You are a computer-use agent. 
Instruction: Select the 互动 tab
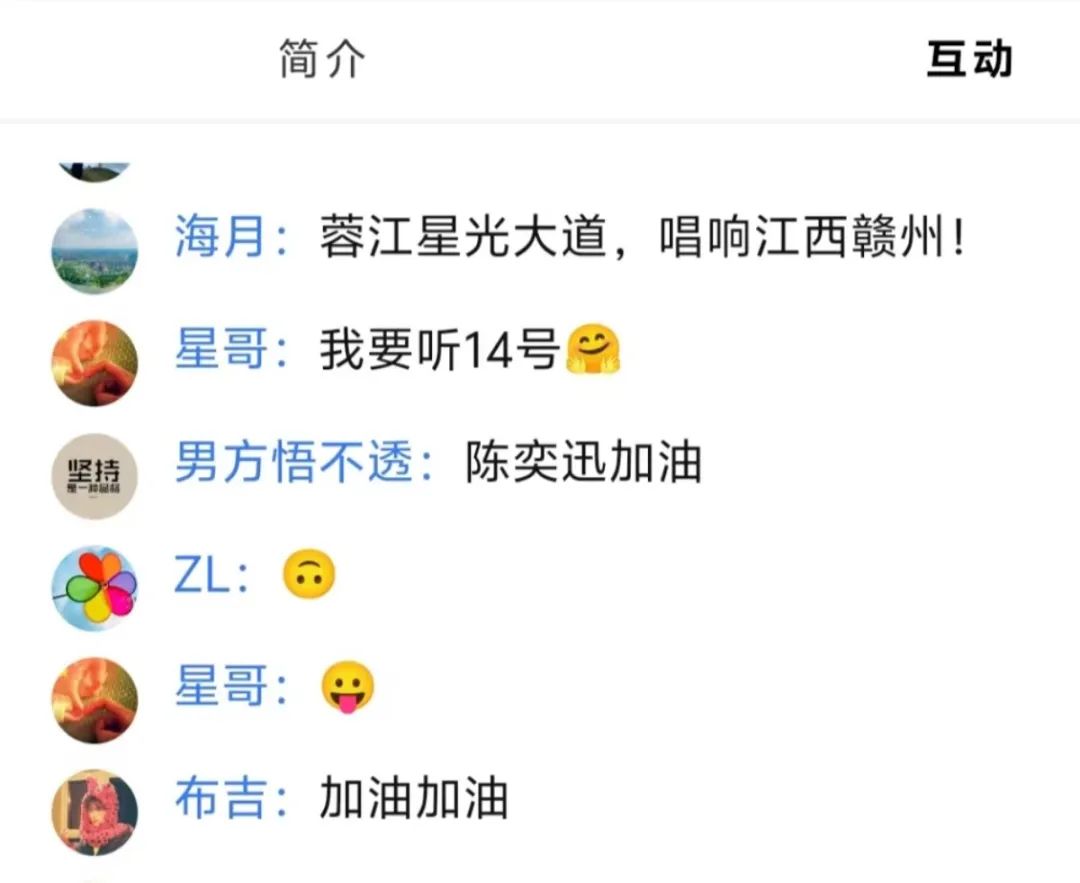pos(968,60)
